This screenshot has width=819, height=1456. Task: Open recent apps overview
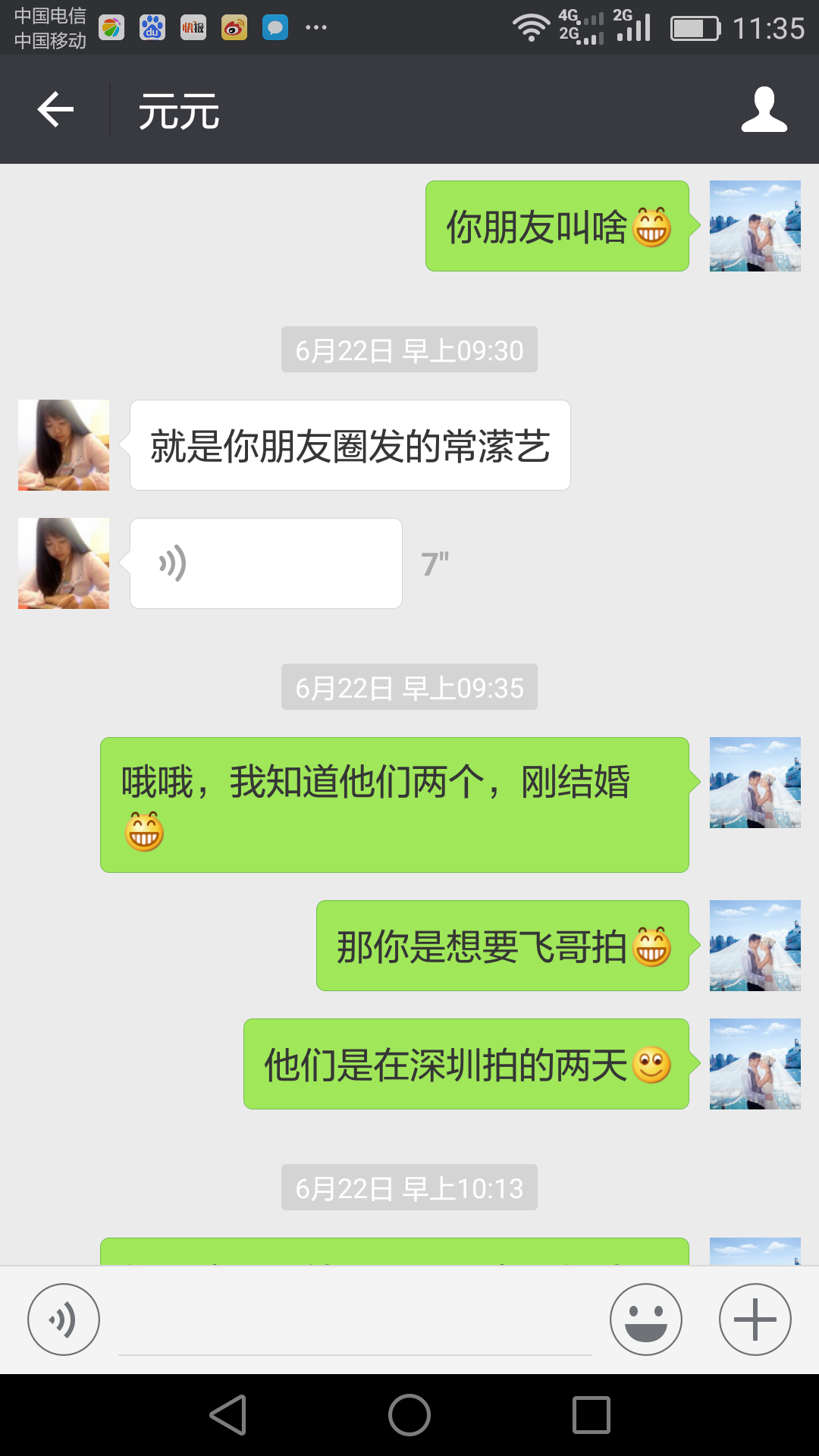point(591,1415)
